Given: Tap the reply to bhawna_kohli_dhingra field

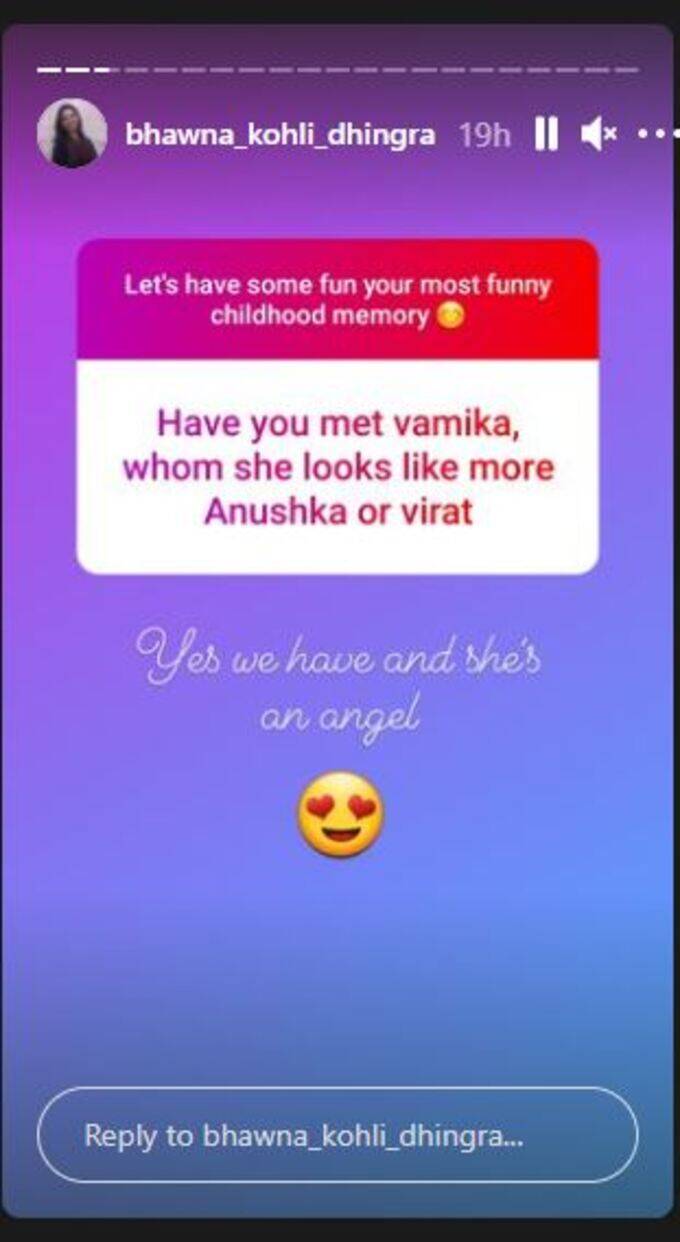Looking at the screenshot, I should [337, 1135].
